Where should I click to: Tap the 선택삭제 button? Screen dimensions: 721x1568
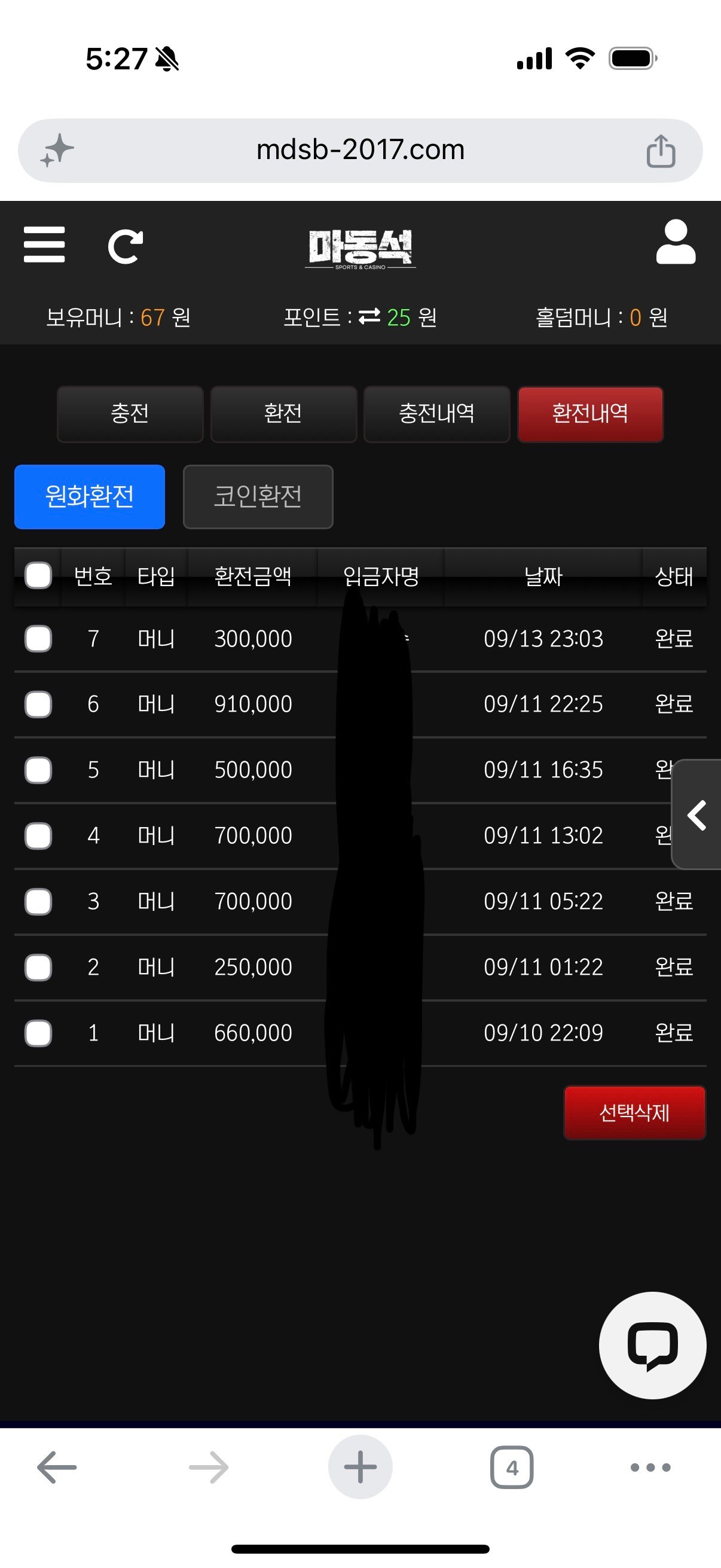(x=634, y=1113)
